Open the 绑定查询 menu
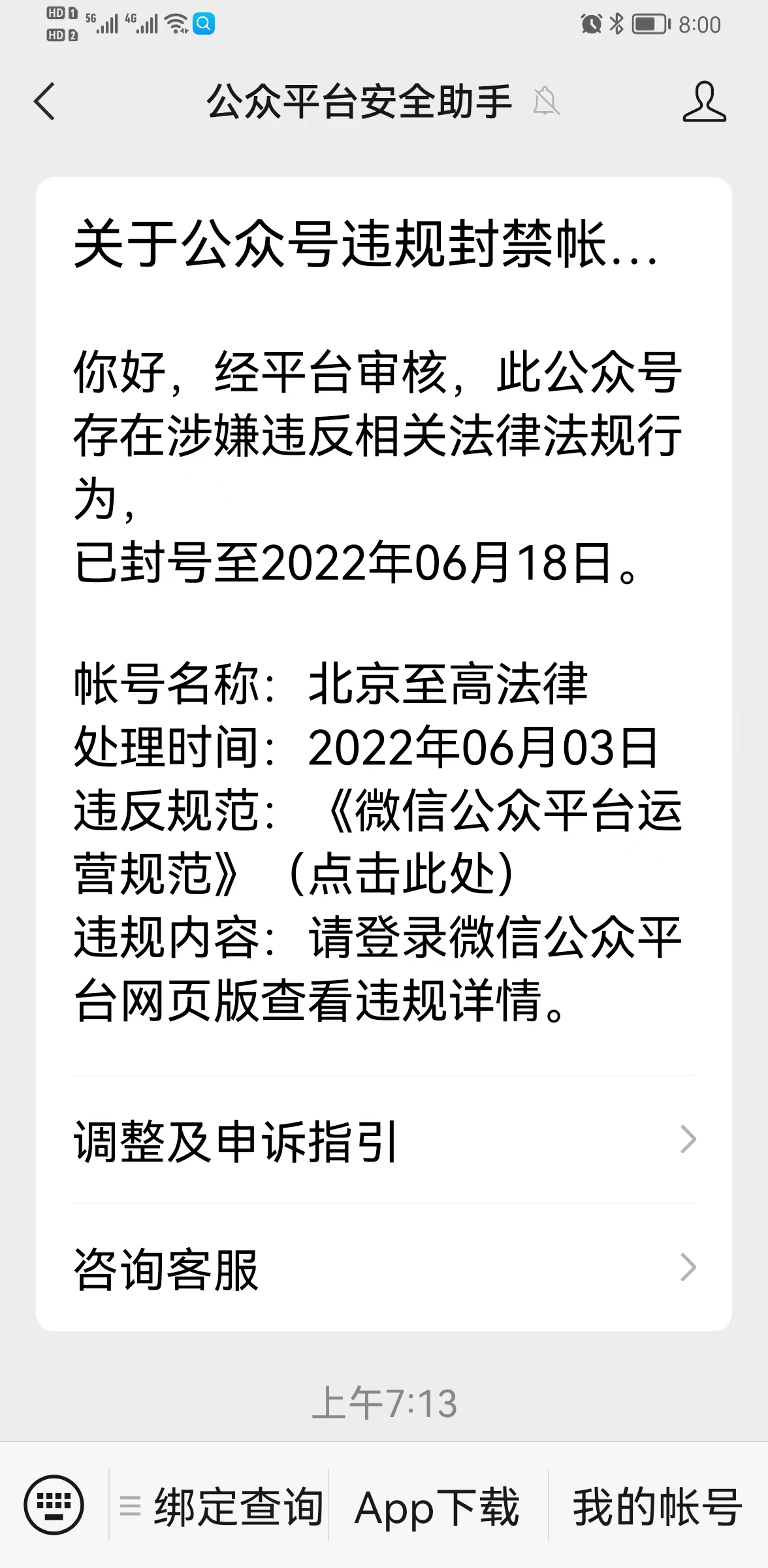 (x=219, y=1507)
